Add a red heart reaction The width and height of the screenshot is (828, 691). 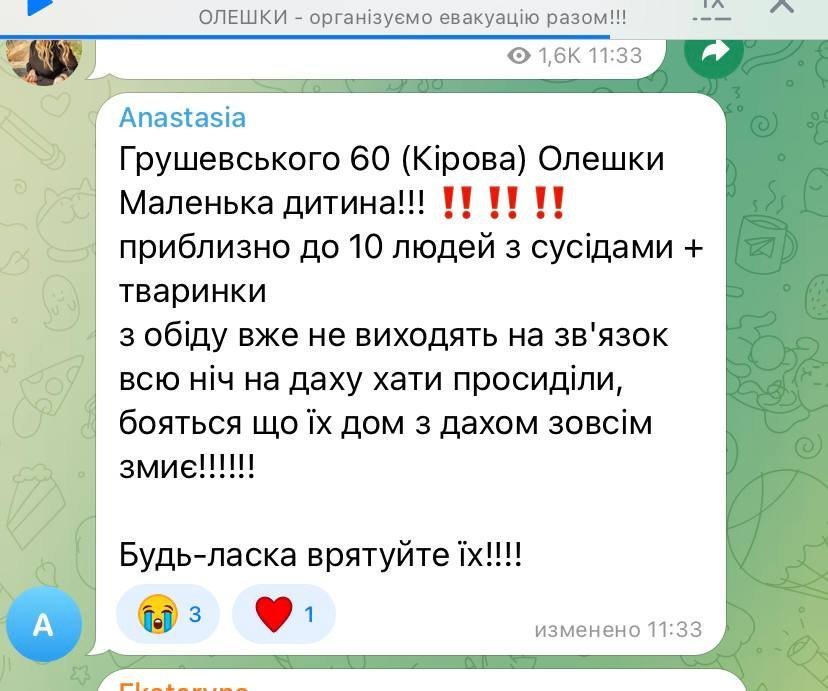point(284,613)
